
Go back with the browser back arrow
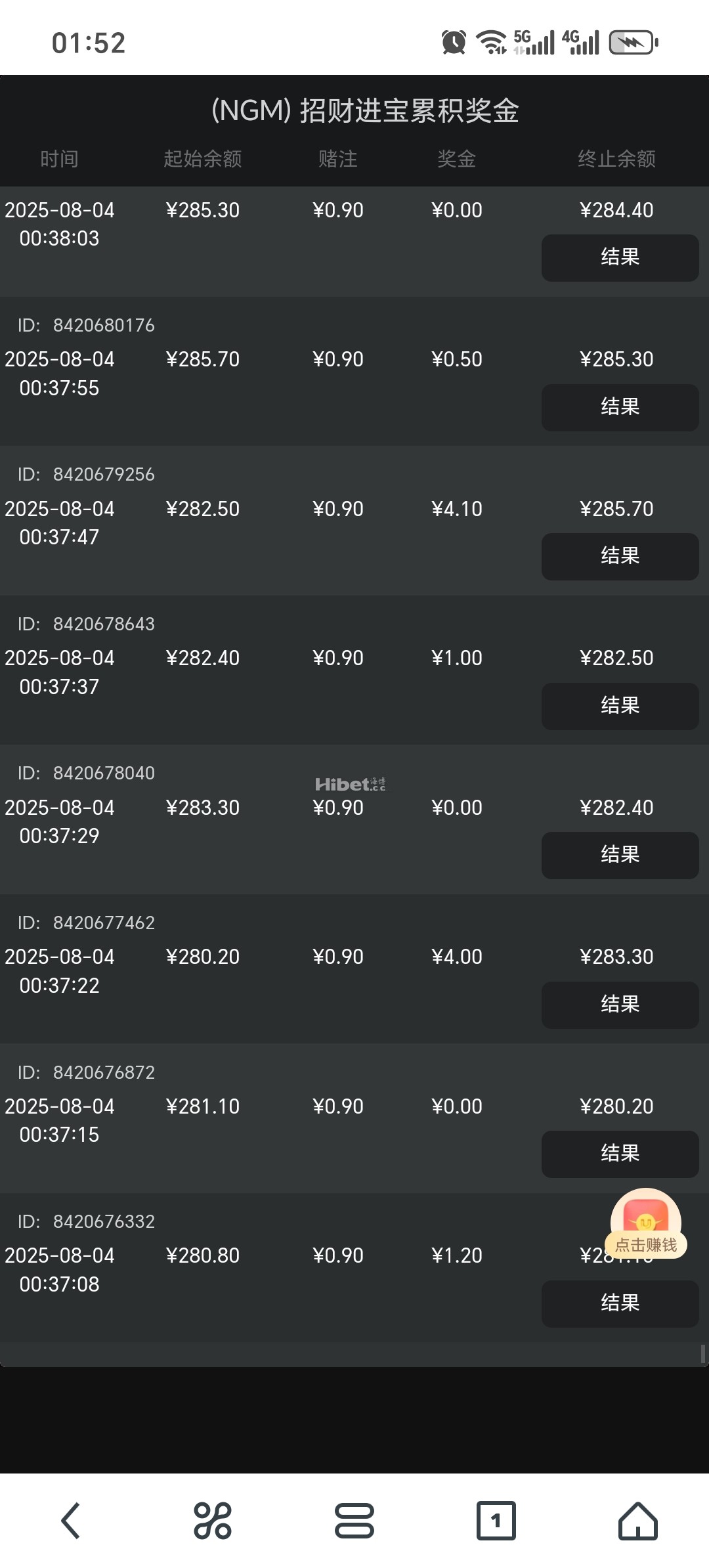pos(71,1521)
